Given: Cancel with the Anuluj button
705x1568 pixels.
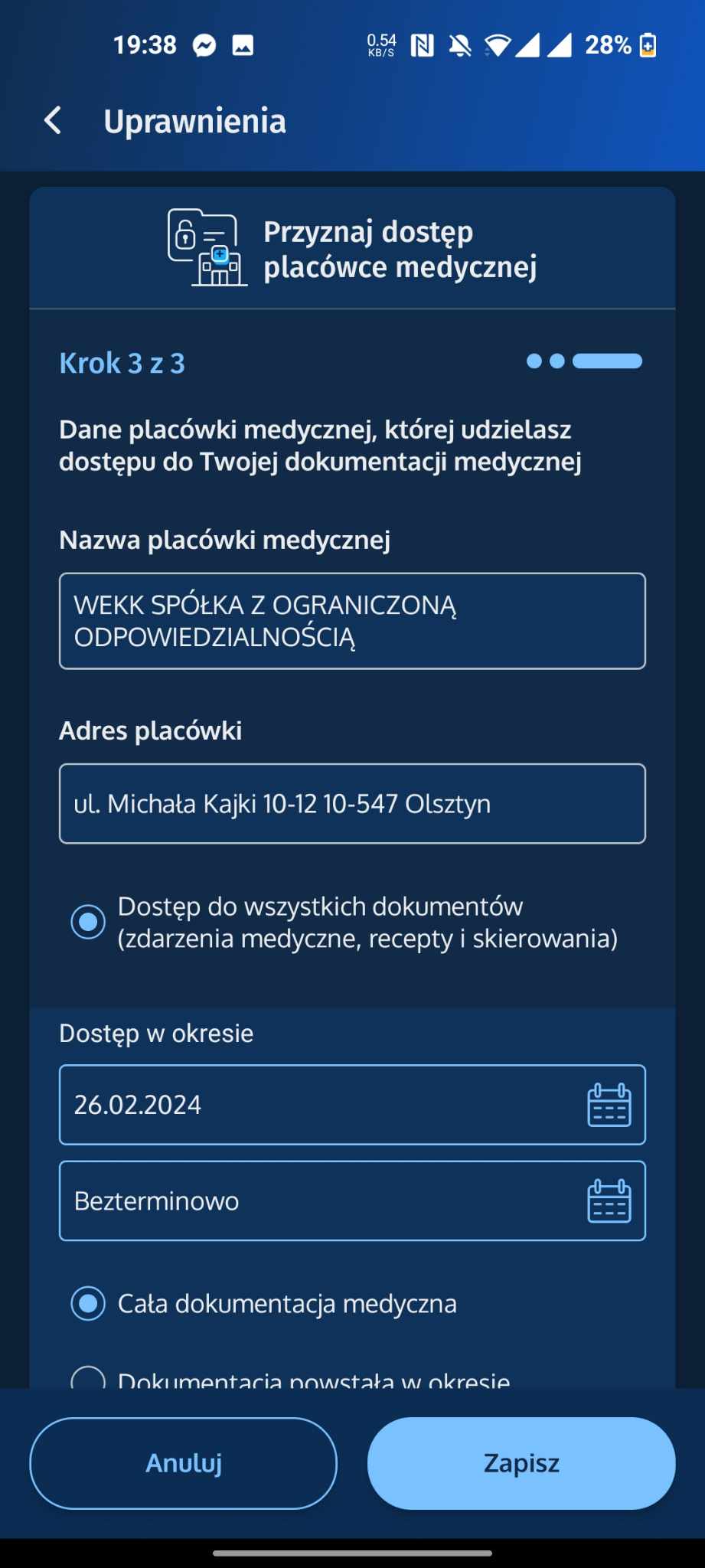Looking at the screenshot, I should [x=184, y=1463].
